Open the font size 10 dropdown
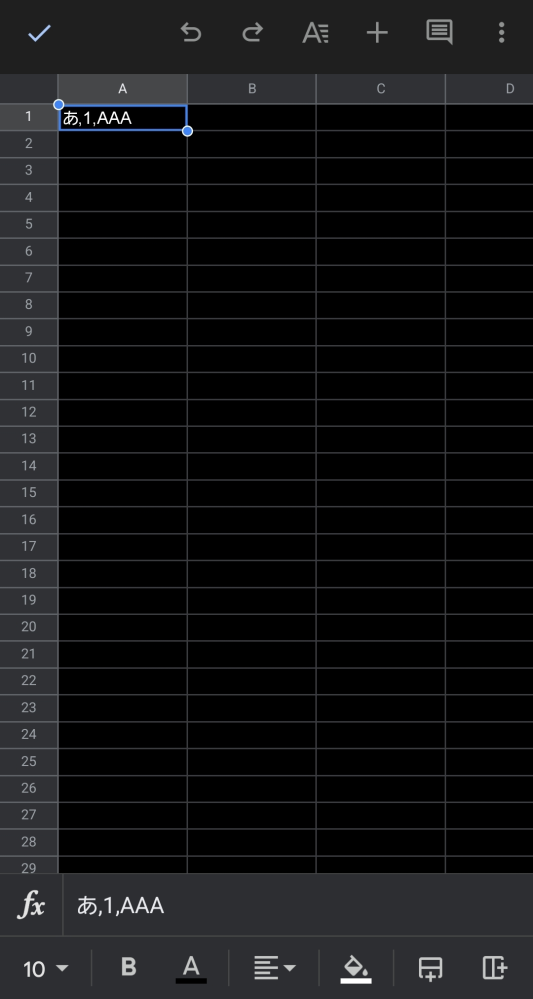 tap(45, 969)
